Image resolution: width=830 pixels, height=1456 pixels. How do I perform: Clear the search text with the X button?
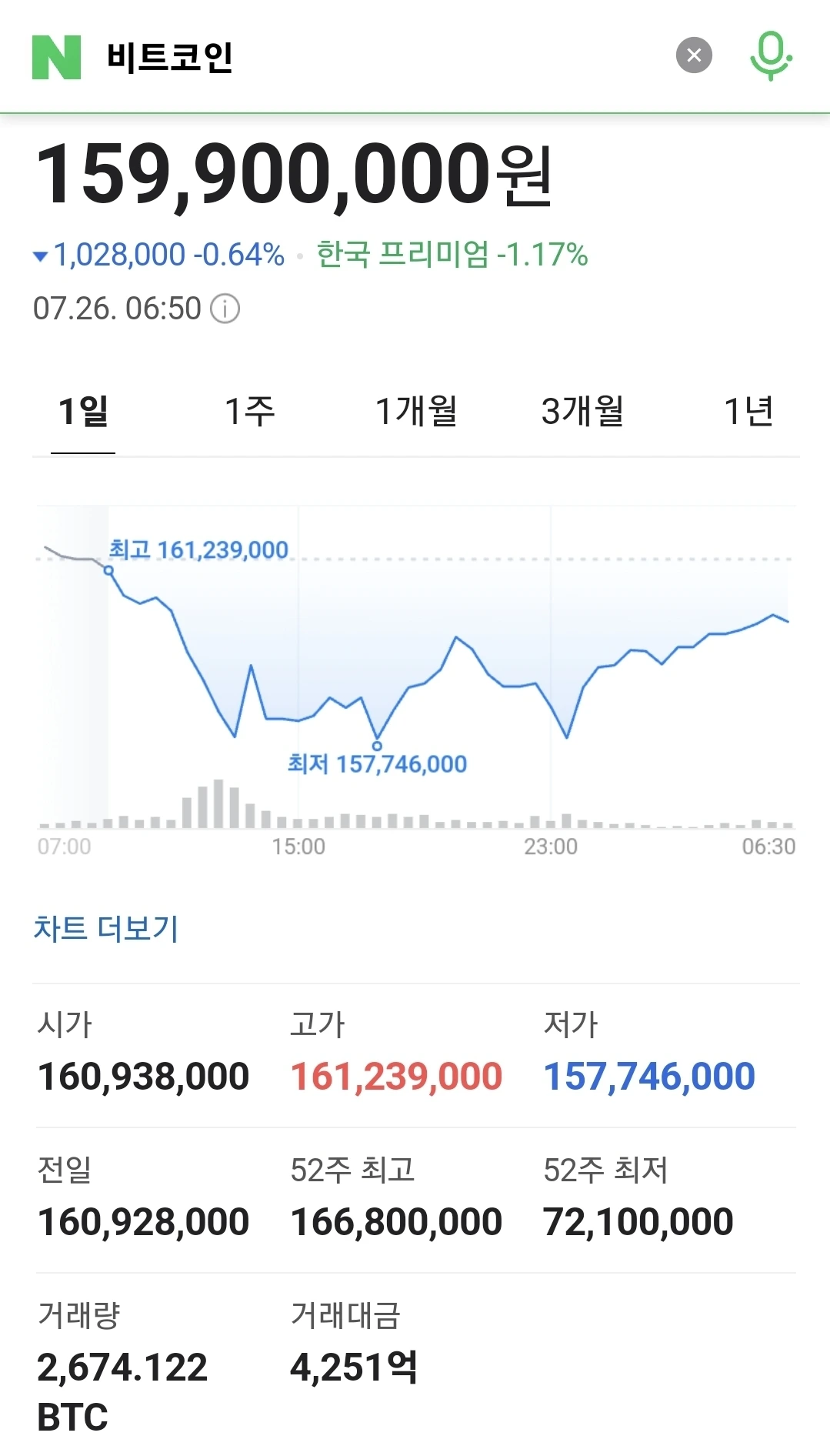(694, 55)
